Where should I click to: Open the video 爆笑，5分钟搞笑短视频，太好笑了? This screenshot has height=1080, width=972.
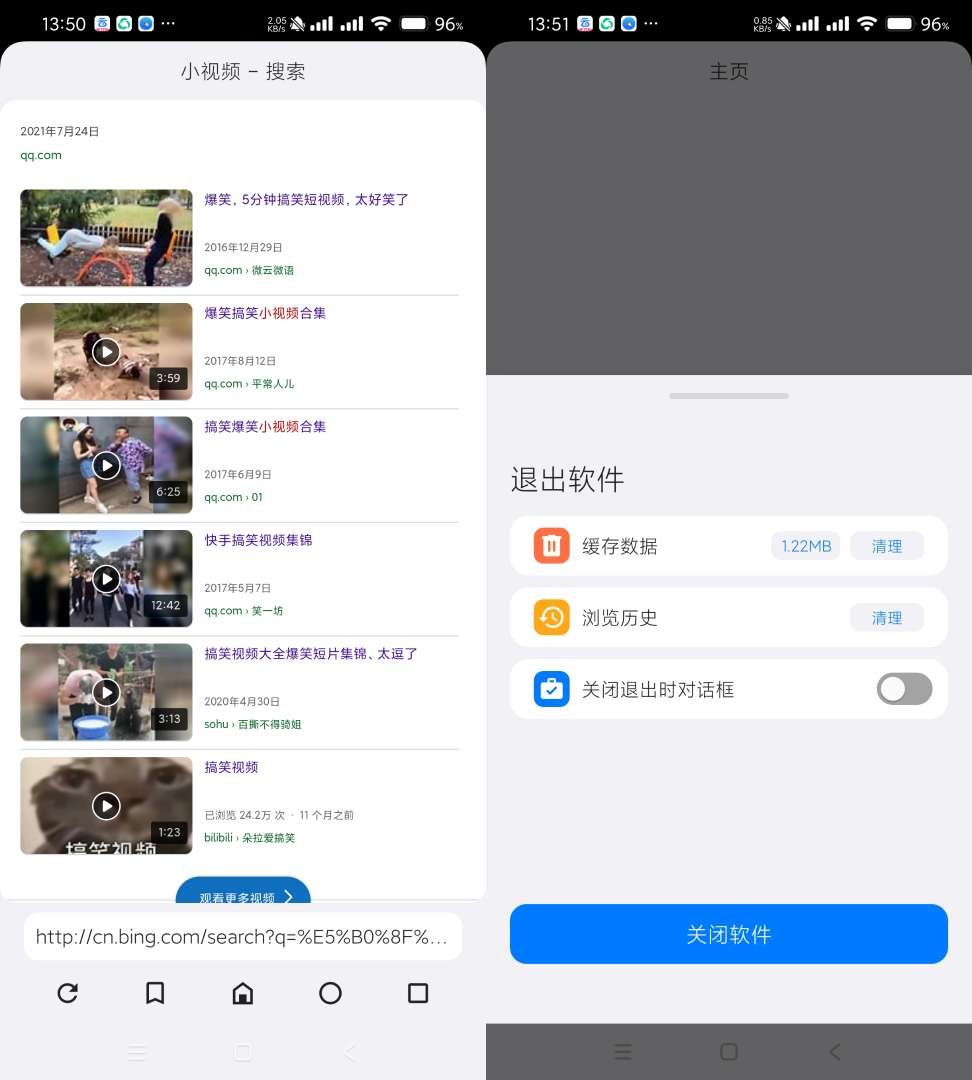tap(306, 200)
